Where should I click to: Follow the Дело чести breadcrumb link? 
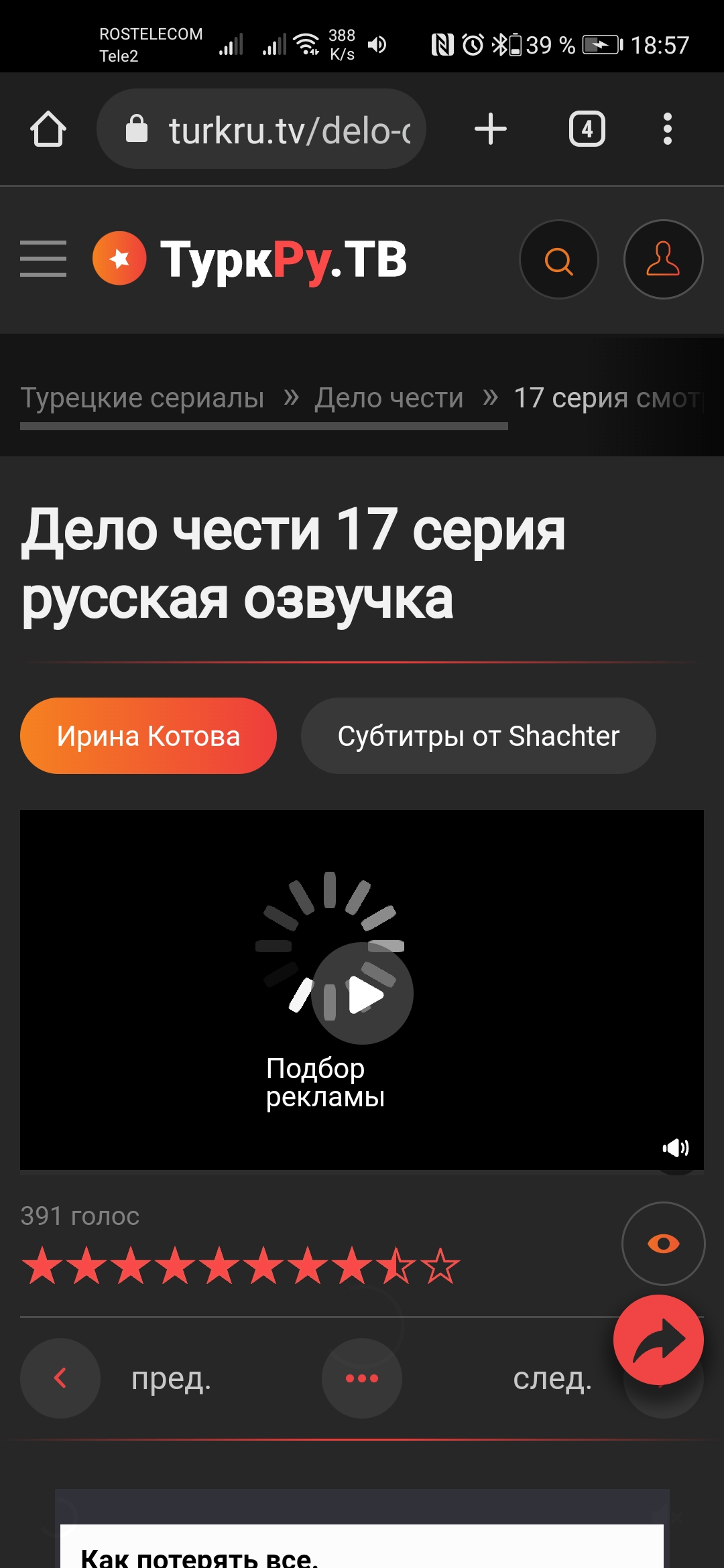[389, 398]
